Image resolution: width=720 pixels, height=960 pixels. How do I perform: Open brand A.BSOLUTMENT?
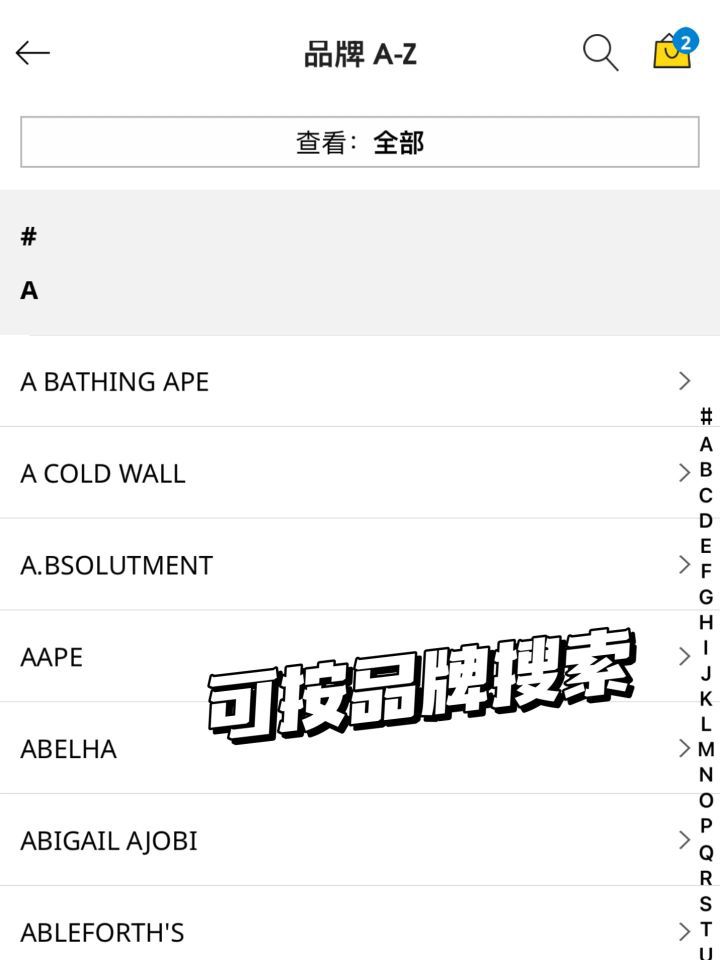116,566
